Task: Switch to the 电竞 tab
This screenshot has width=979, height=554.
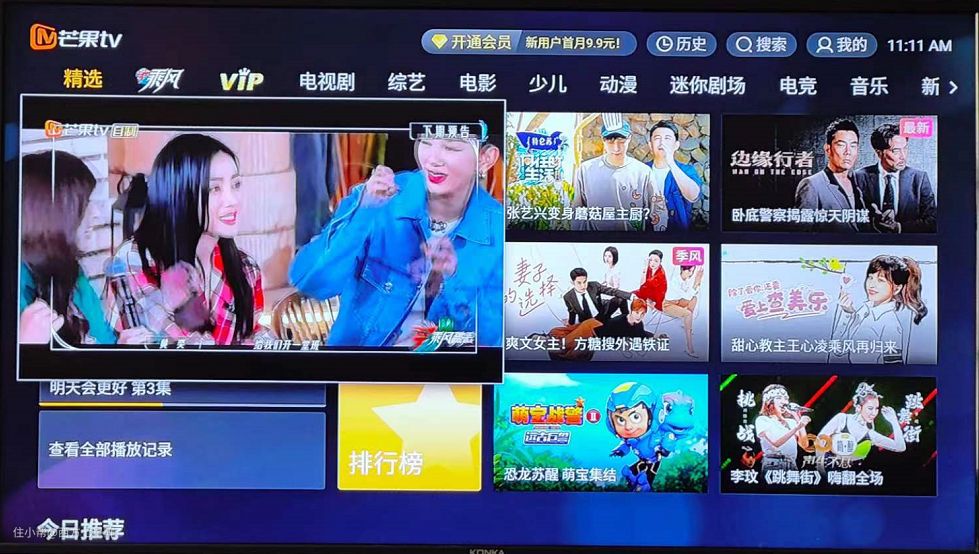Action: coord(797,86)
